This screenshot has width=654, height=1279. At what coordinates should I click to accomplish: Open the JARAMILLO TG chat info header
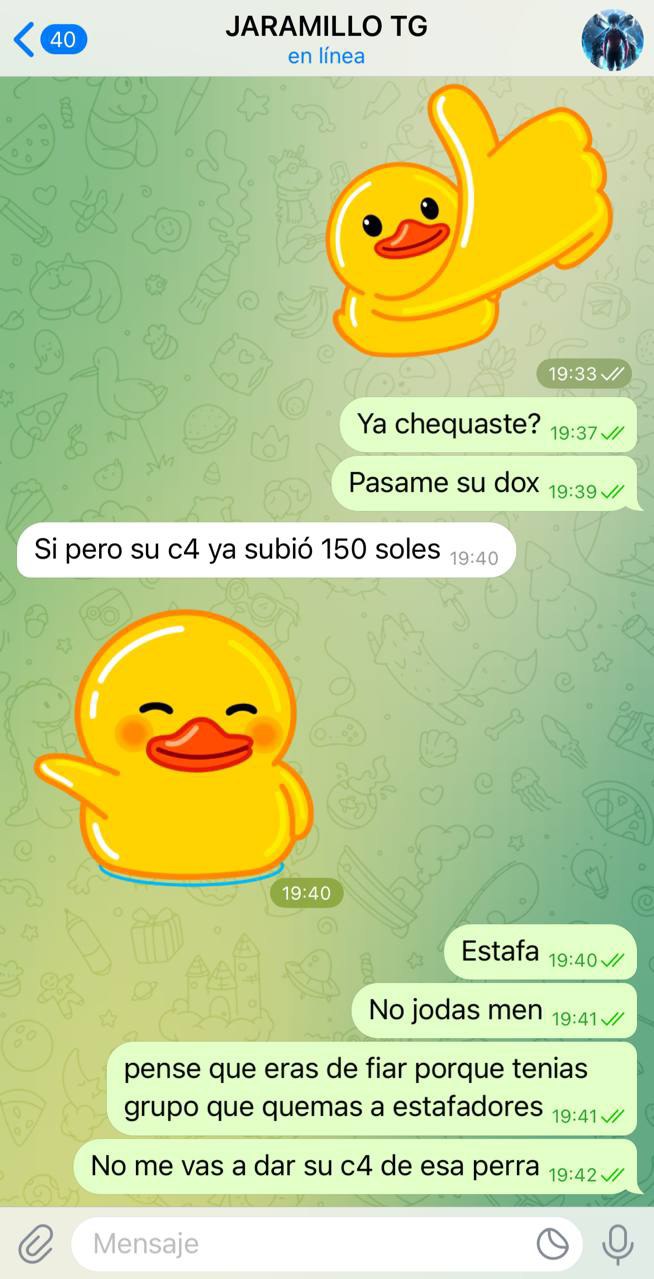click(x=326, y=40)
